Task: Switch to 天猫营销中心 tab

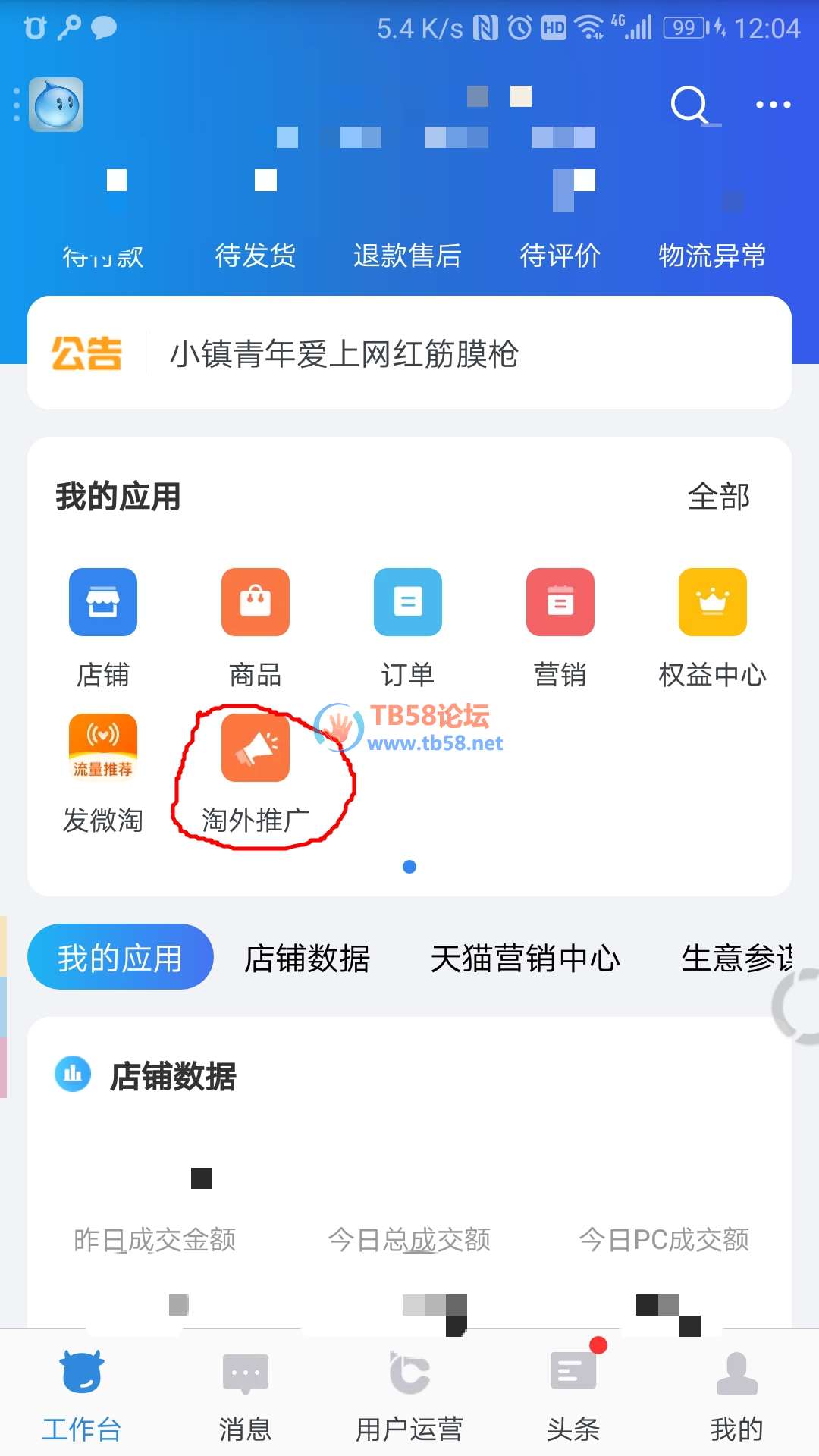Action: [x=525, y=959]
